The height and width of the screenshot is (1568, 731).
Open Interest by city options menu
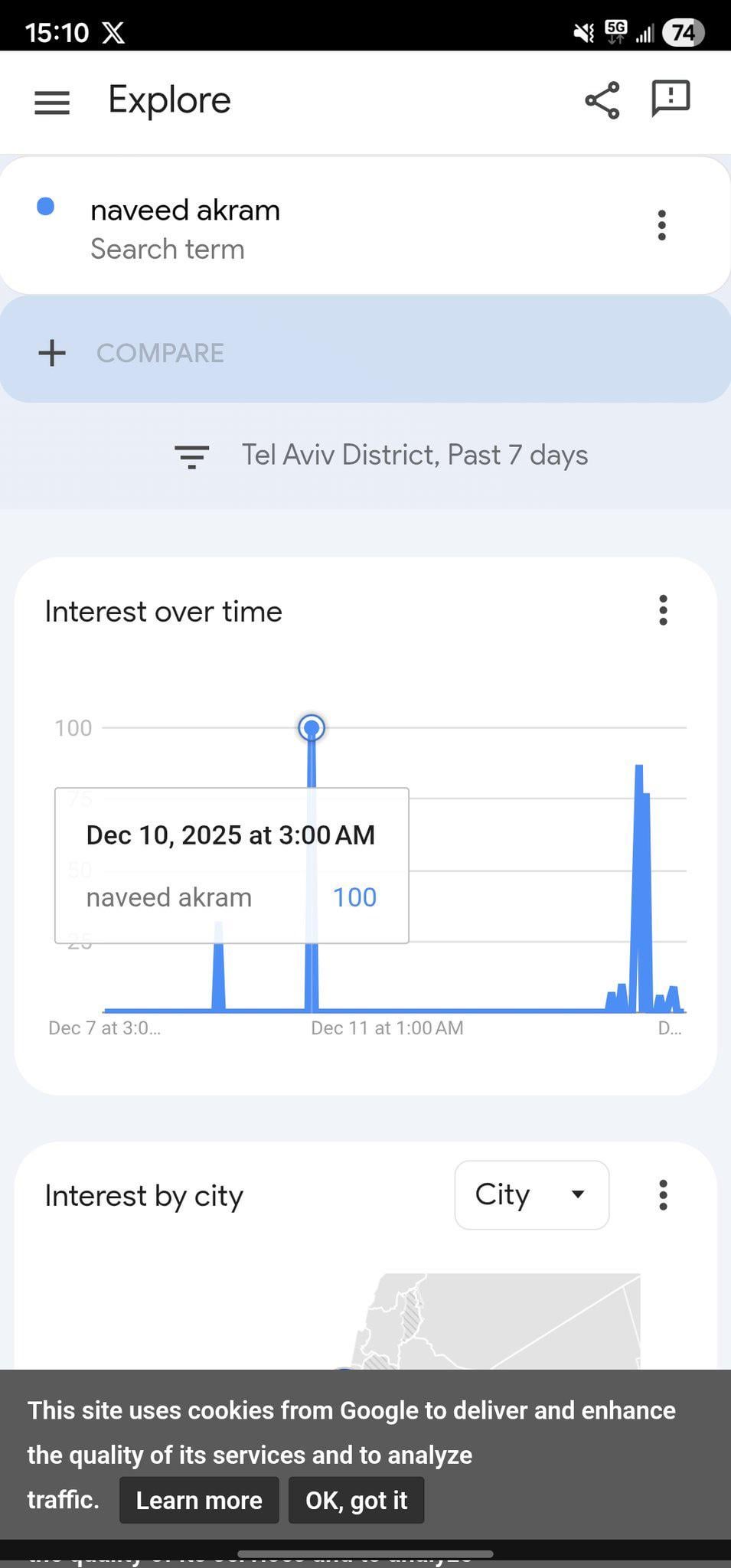coord(663,1195)
